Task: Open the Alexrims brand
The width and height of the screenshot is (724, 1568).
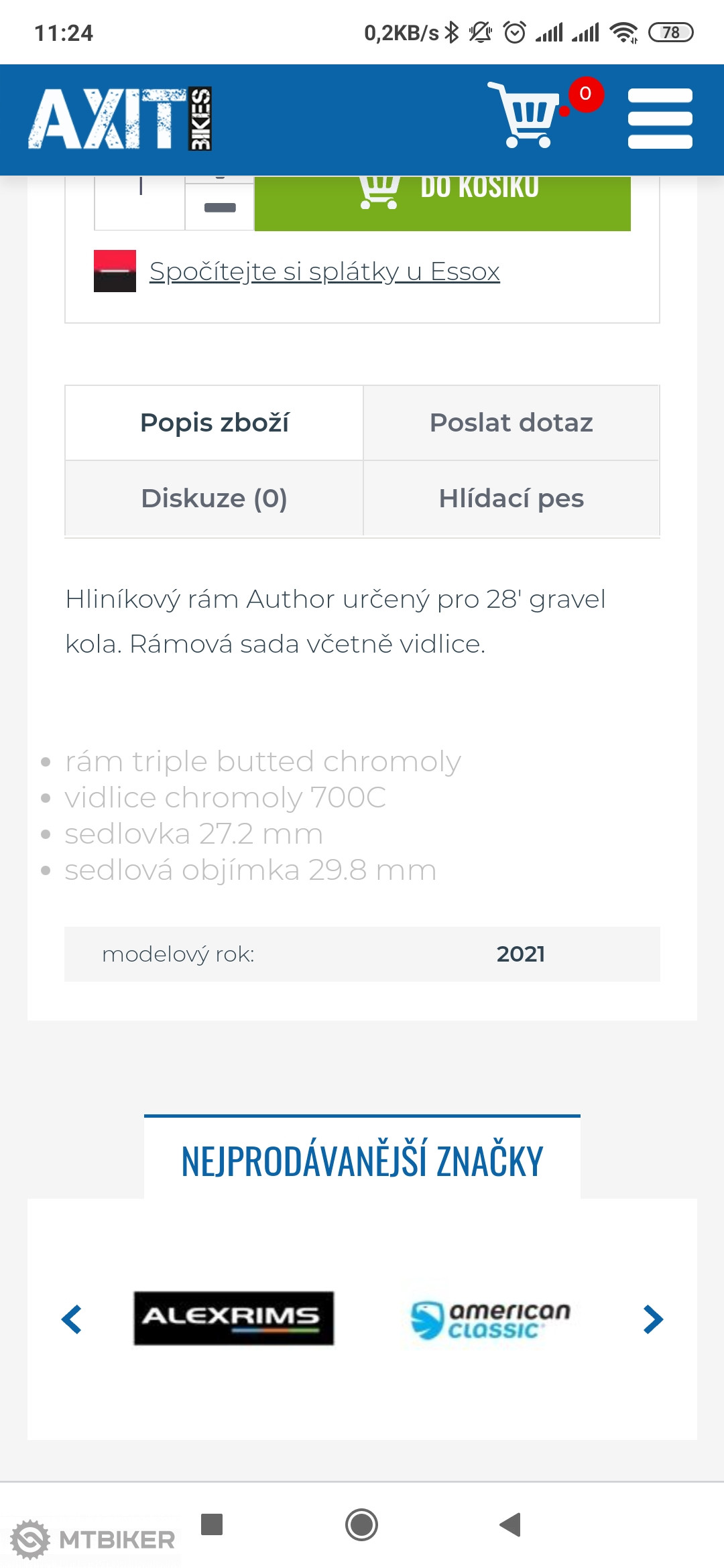Action: [233, 1318]
